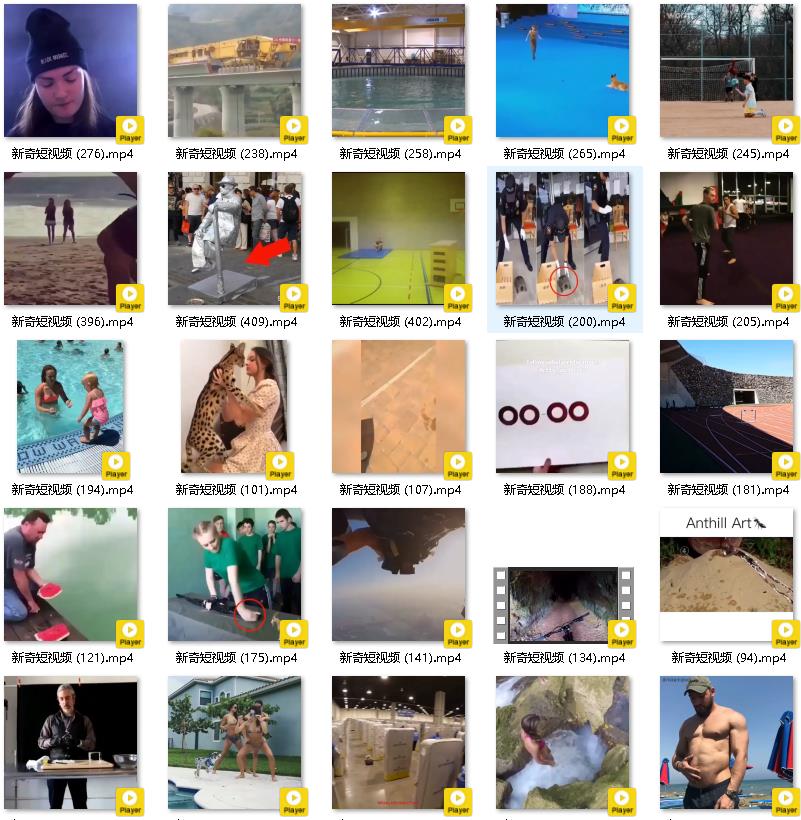Viewport: 801px width, 820px height.
Task: Open video 新奇短视频 (175).mp4
Action: (x=235, y=575)
